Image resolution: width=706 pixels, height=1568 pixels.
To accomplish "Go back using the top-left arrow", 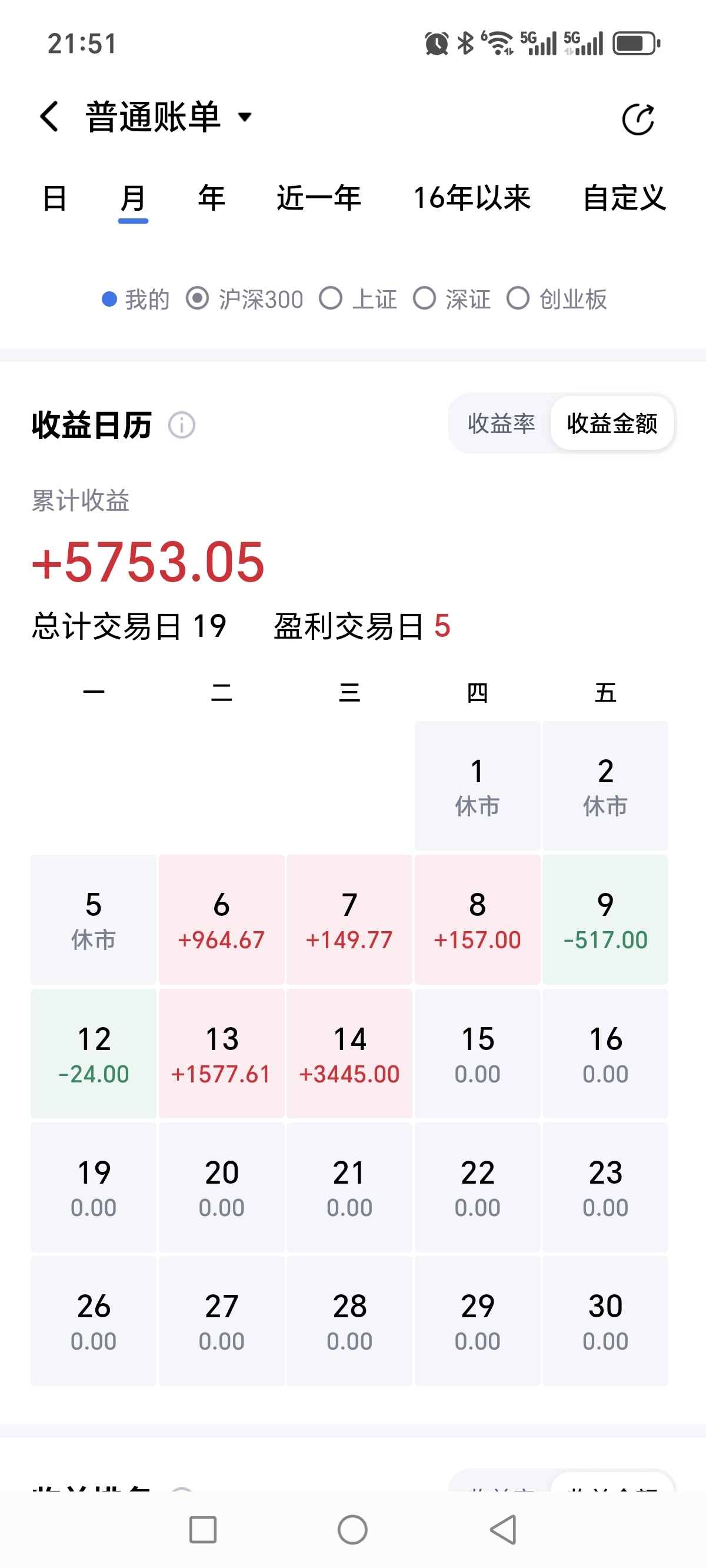I will (x=50, y=117).
